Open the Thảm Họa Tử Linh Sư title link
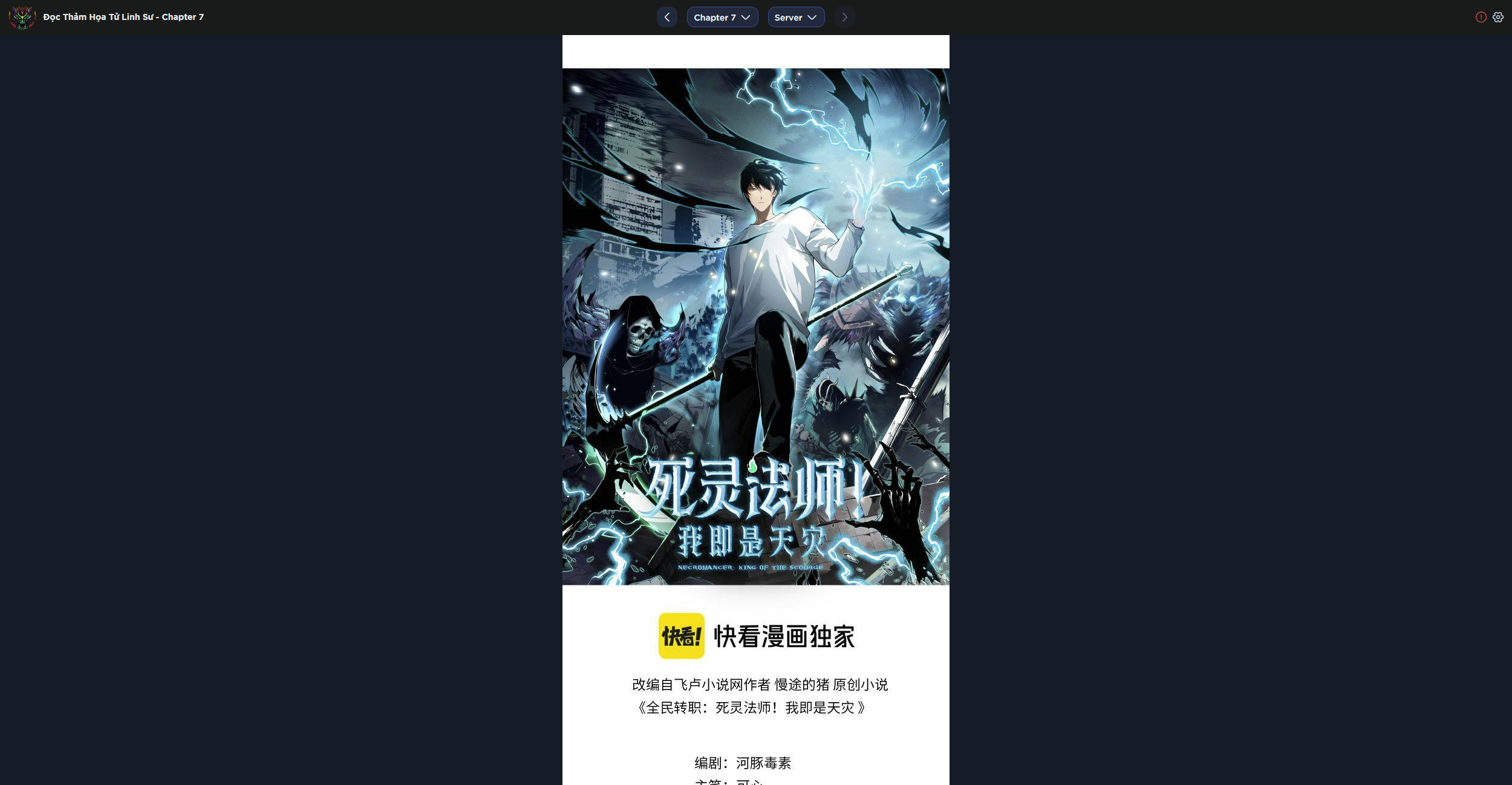 pyautogui.click(x=123, y=17)
